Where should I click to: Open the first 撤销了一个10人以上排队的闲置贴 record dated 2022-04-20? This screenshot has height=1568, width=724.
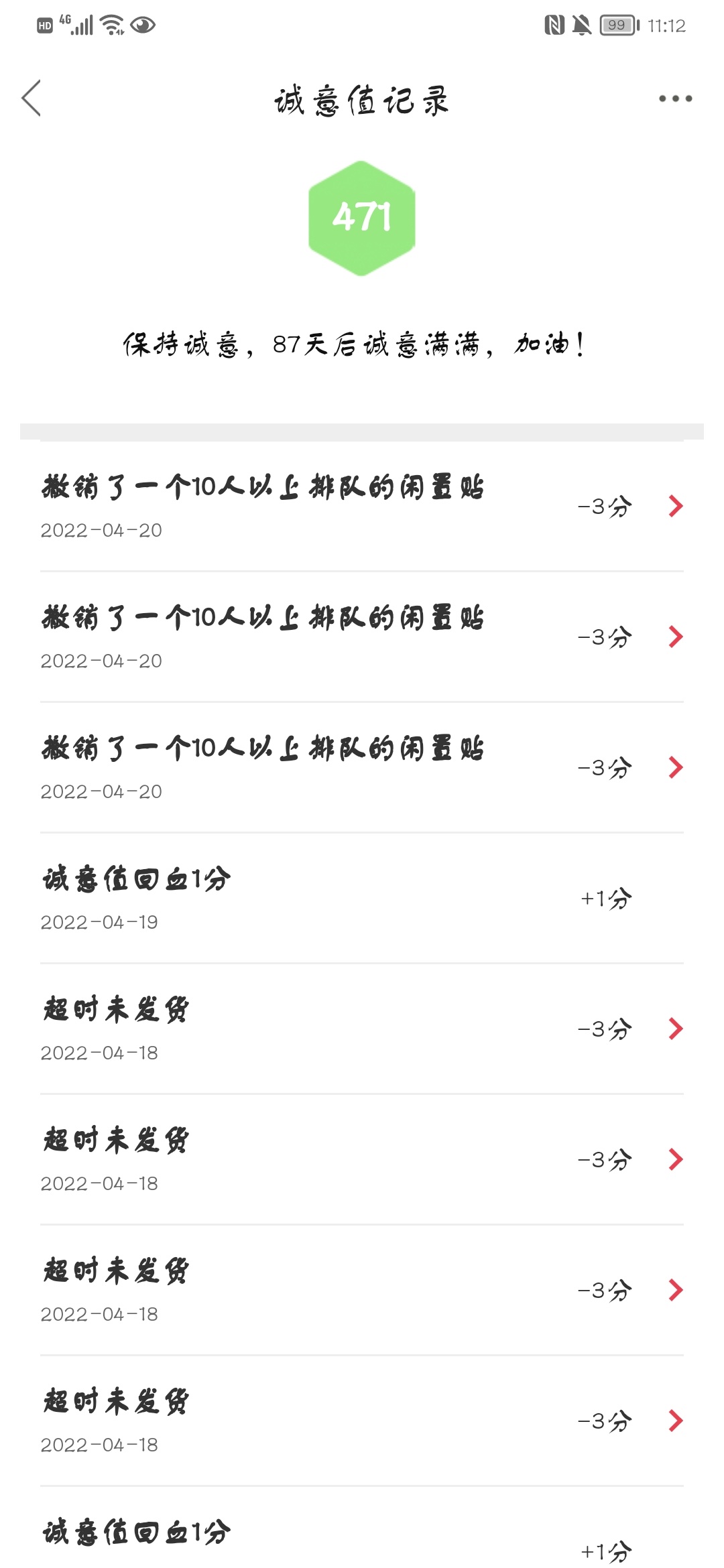[362, 506]
